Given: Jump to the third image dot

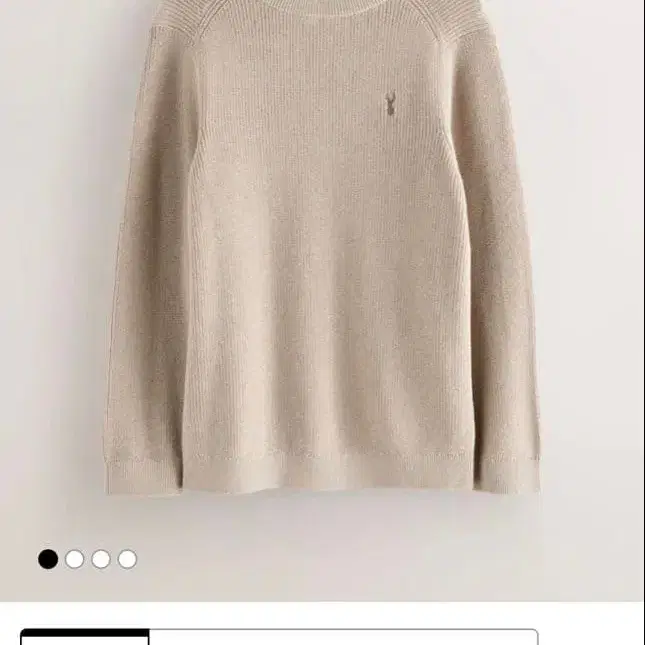Looking at the screenshot, I should tap(101, 559).
